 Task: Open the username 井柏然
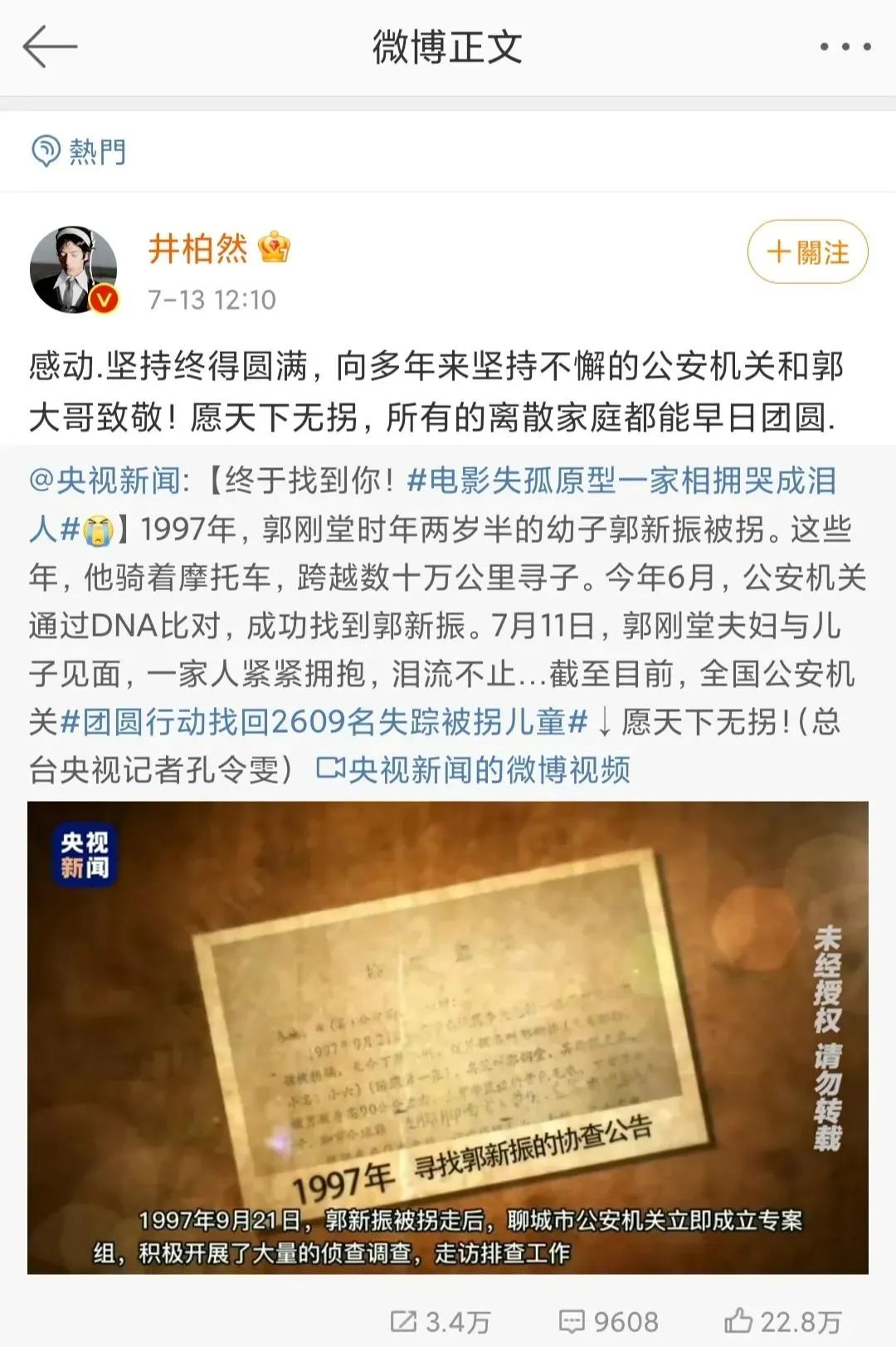click(x=198, y=248)
